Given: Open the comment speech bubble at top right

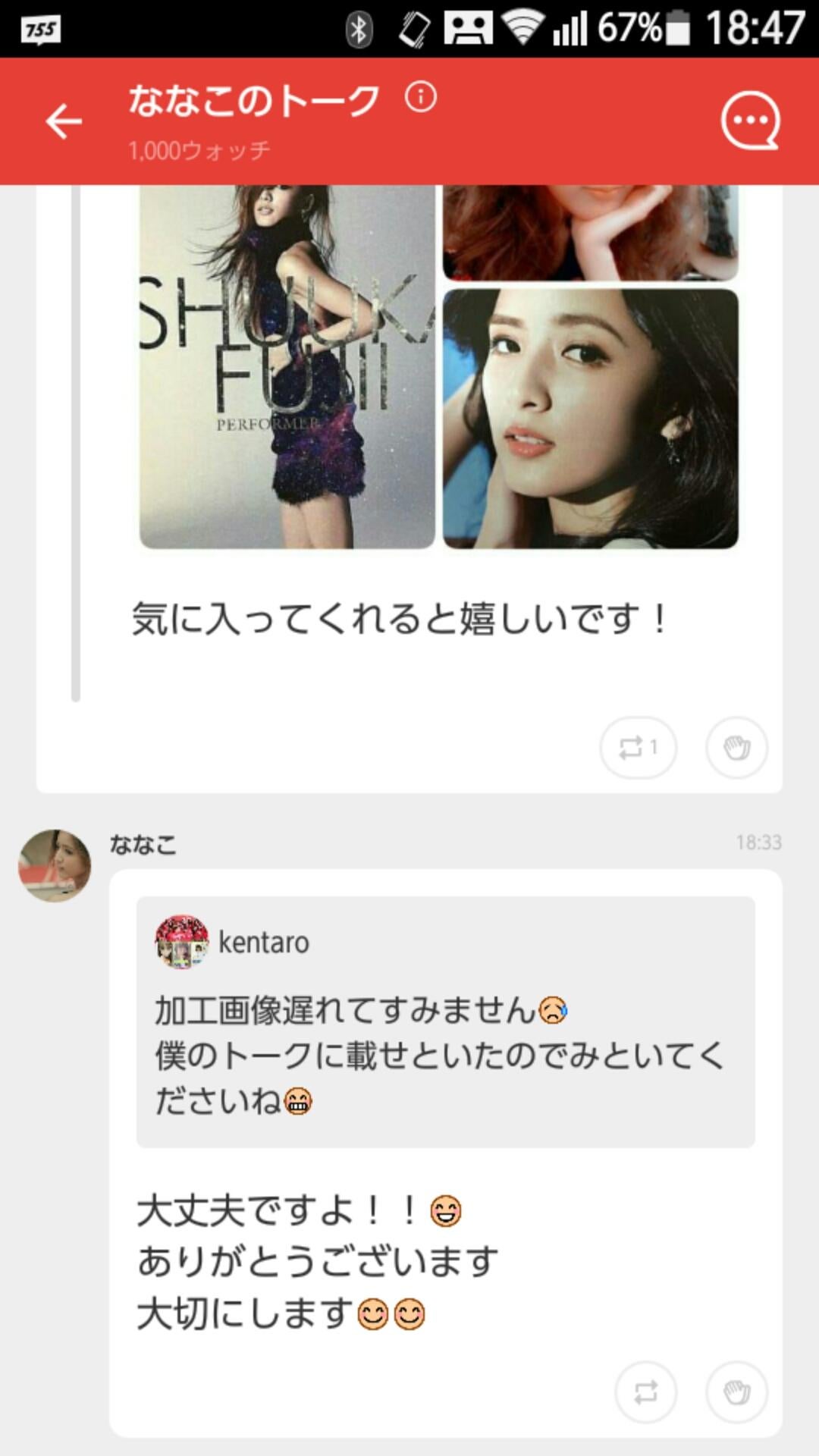Looking at the screenshot, I should pyautogui.click(x=751, y=121).
